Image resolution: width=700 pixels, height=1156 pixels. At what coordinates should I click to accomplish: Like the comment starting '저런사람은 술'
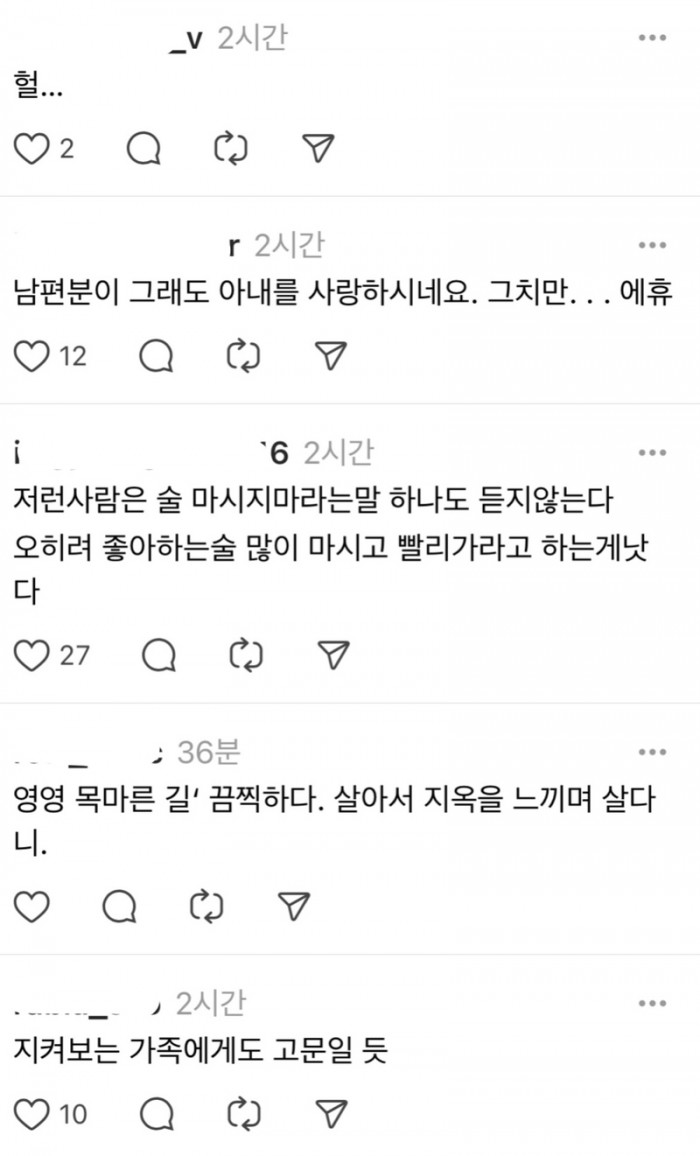tap(32, 655)
